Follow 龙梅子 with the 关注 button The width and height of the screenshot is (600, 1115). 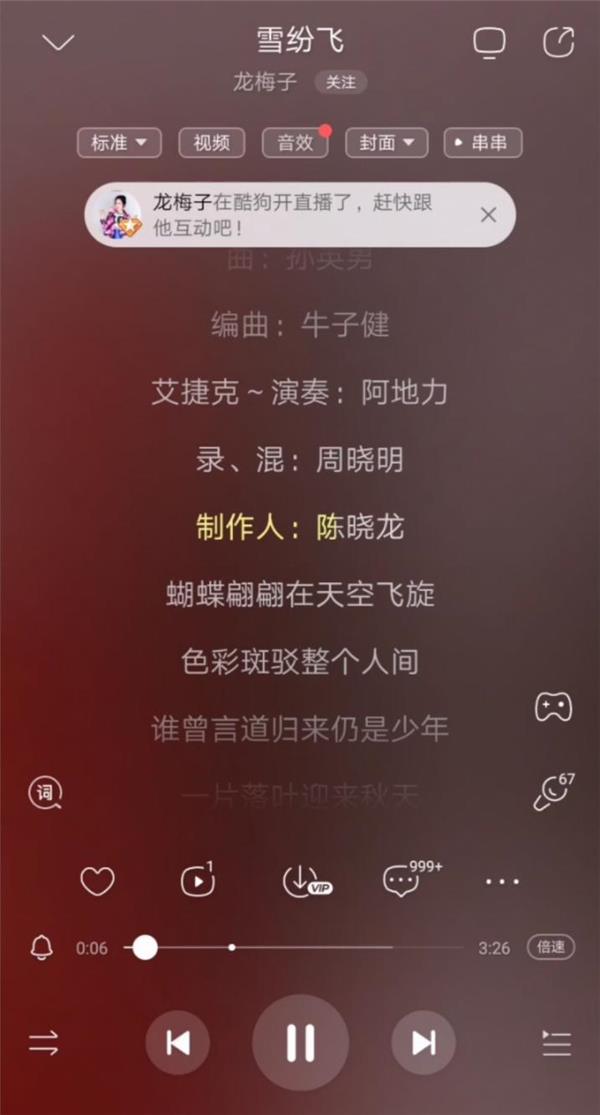click(341, 82)
